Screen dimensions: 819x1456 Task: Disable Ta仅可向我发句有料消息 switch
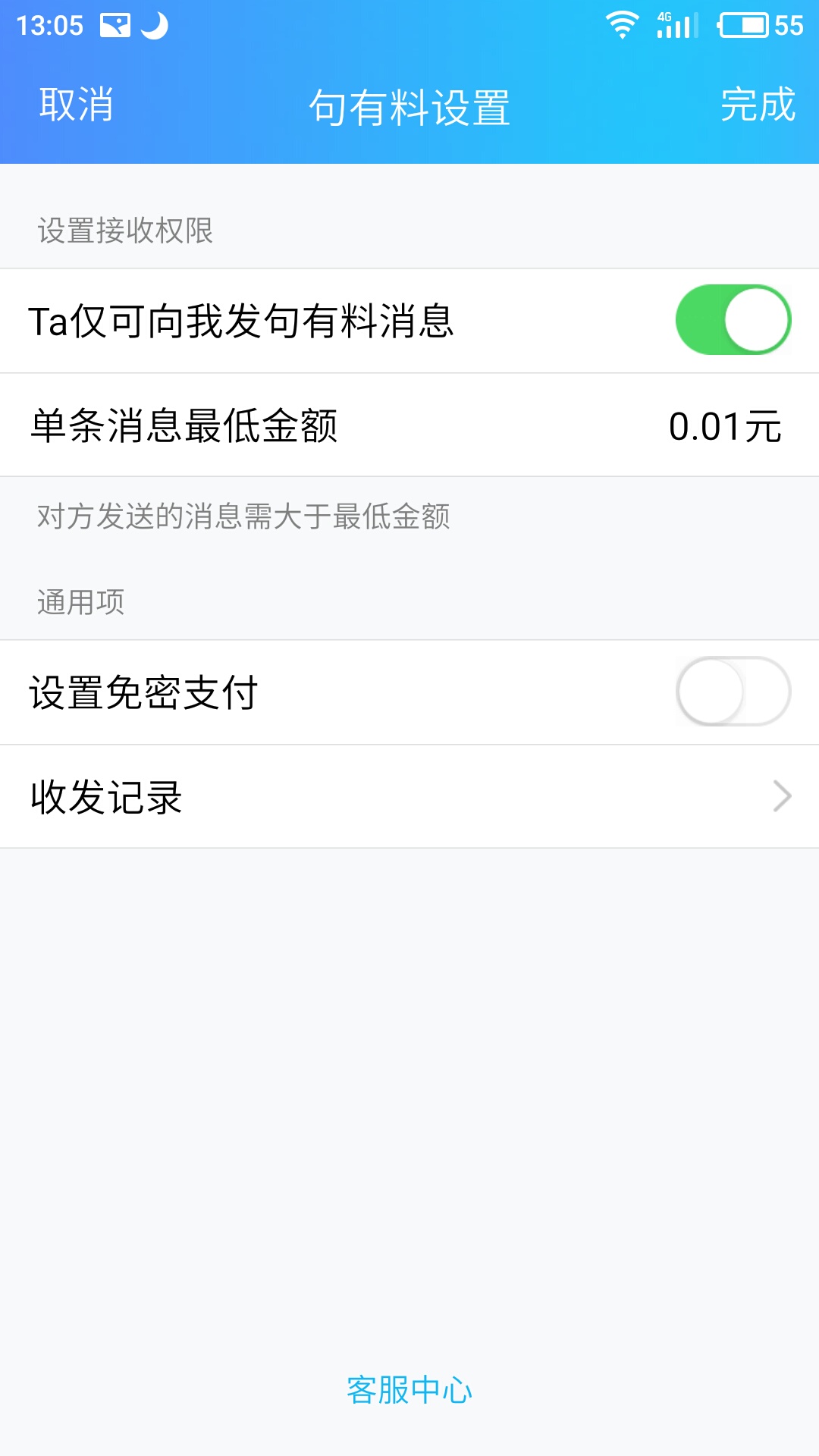pos(733,320)
